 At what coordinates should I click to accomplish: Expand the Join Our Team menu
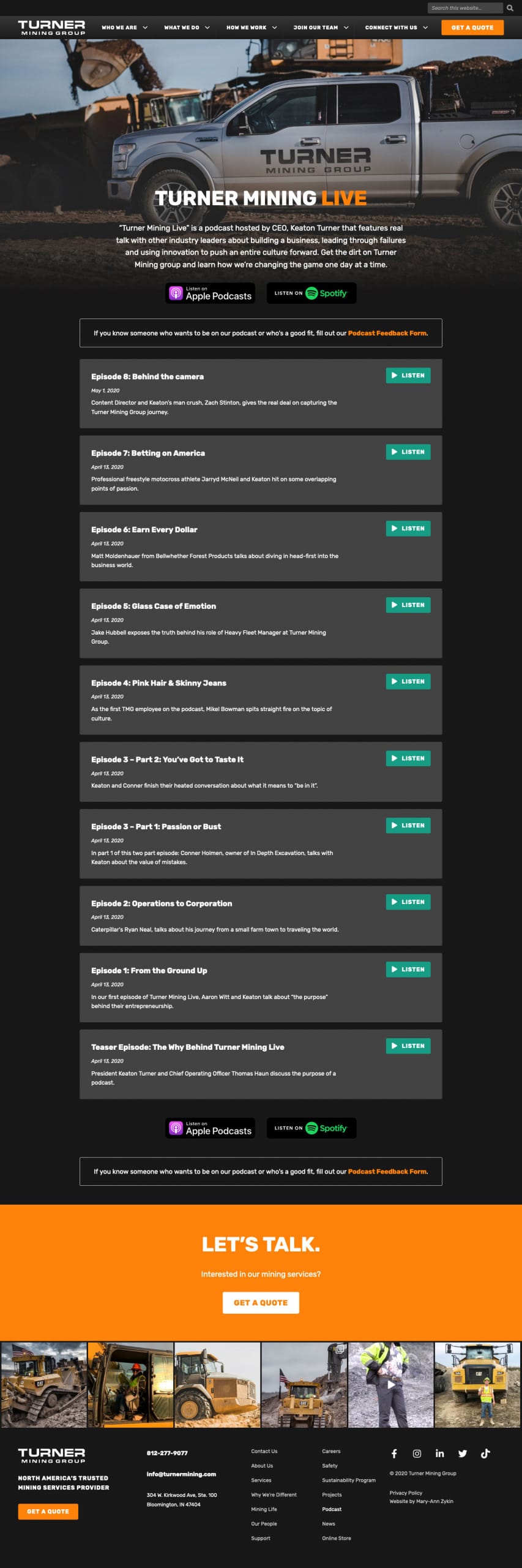[321, 28]
